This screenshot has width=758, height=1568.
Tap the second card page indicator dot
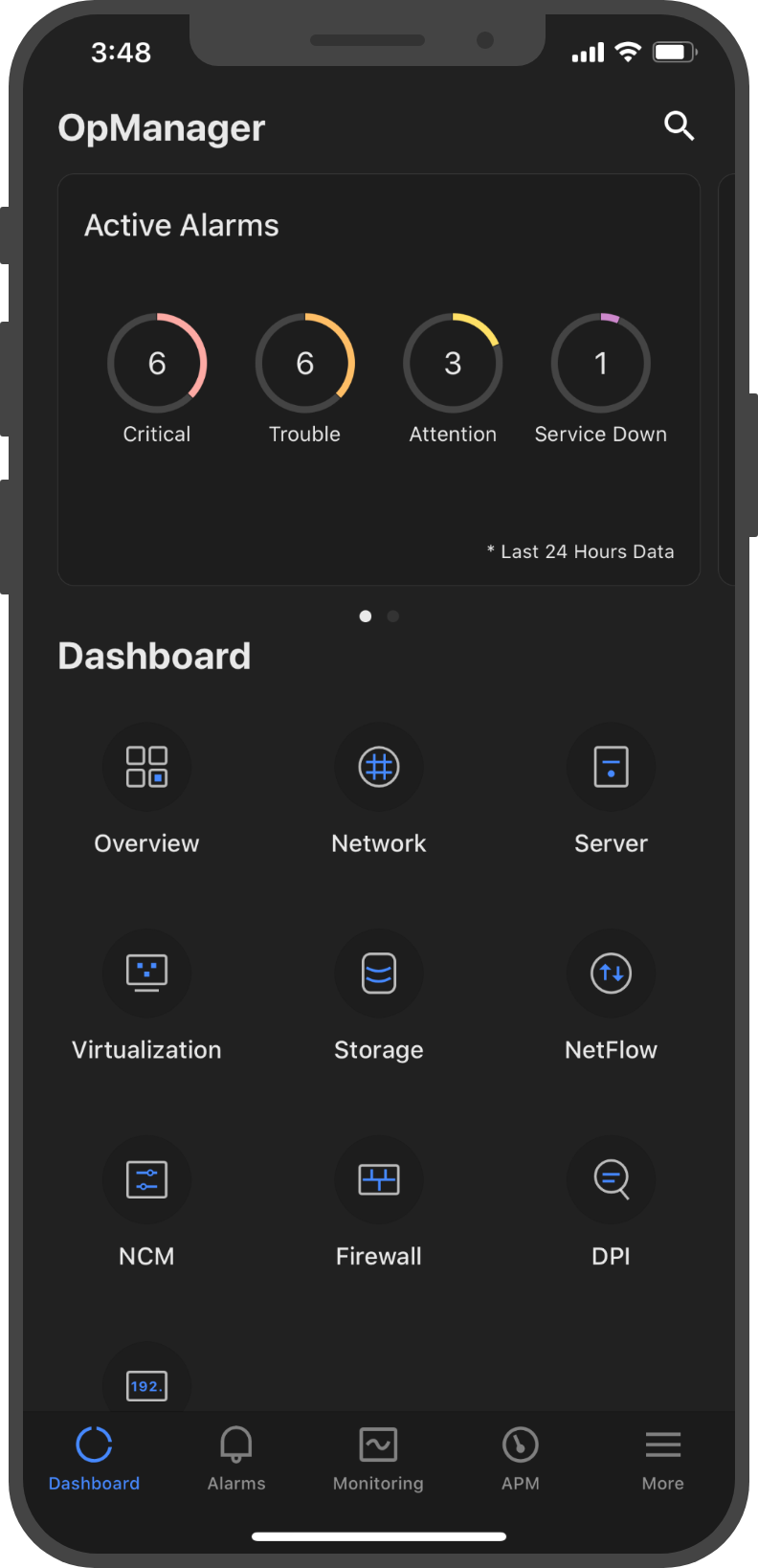[x=393, y=616]
